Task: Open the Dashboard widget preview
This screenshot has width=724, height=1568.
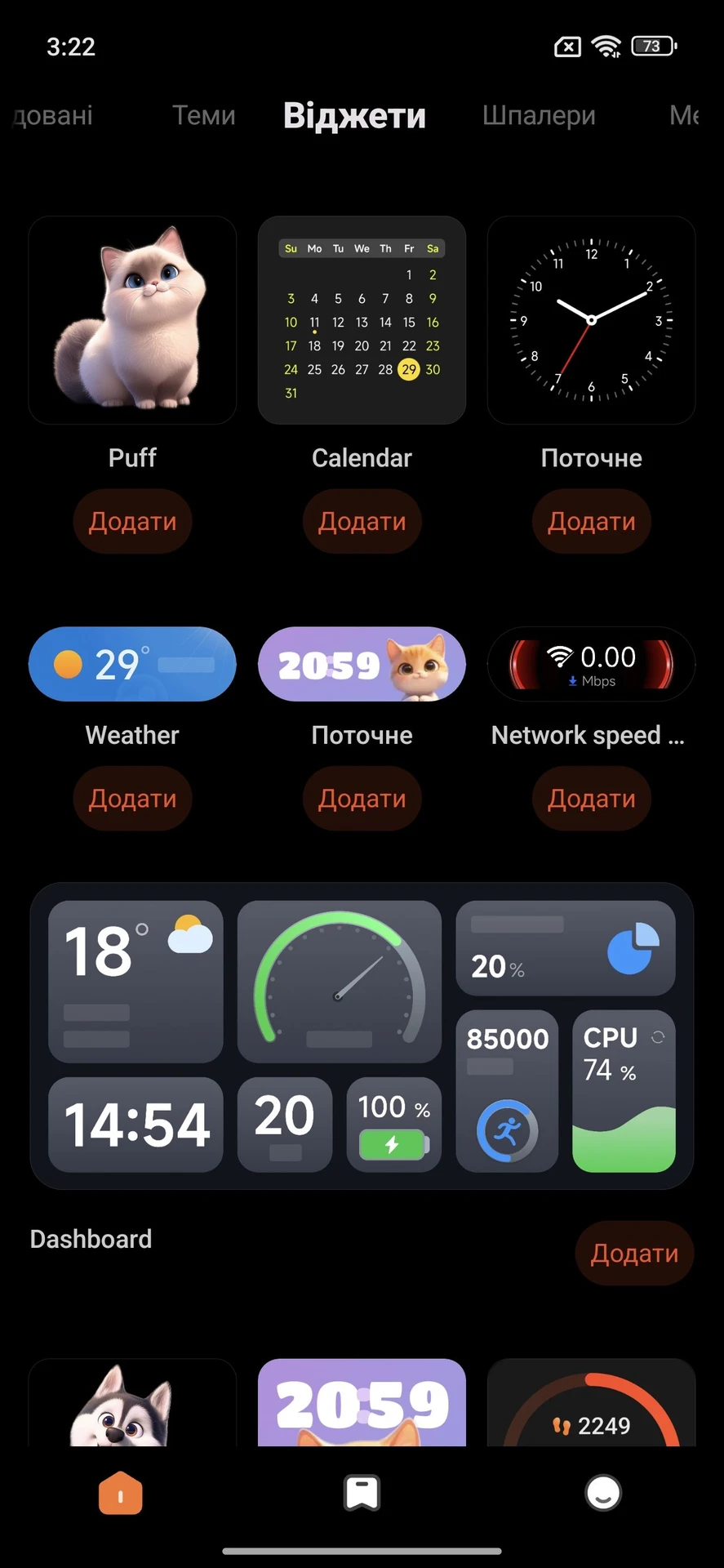Action: 362,1036
